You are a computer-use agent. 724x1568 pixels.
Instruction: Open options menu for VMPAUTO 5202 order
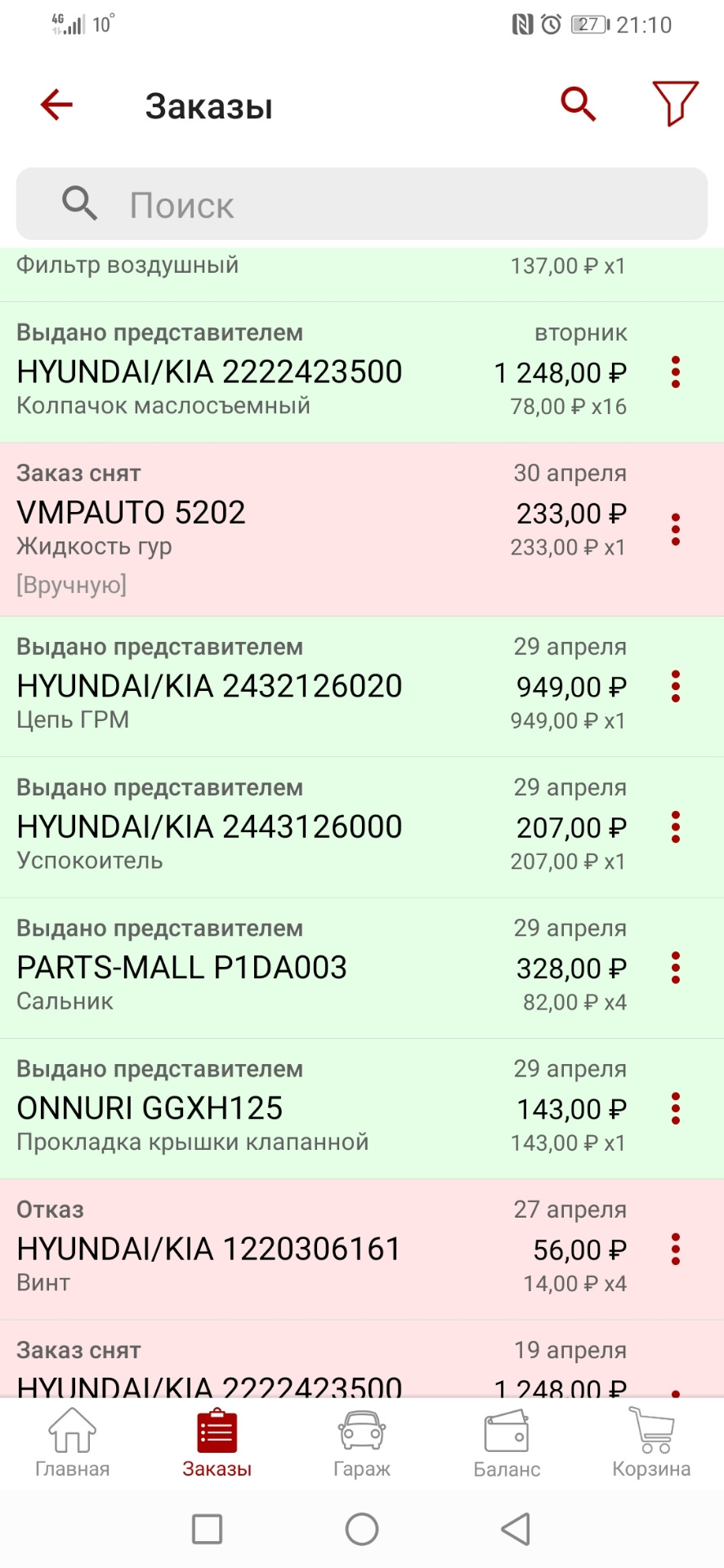pos(676,528)
